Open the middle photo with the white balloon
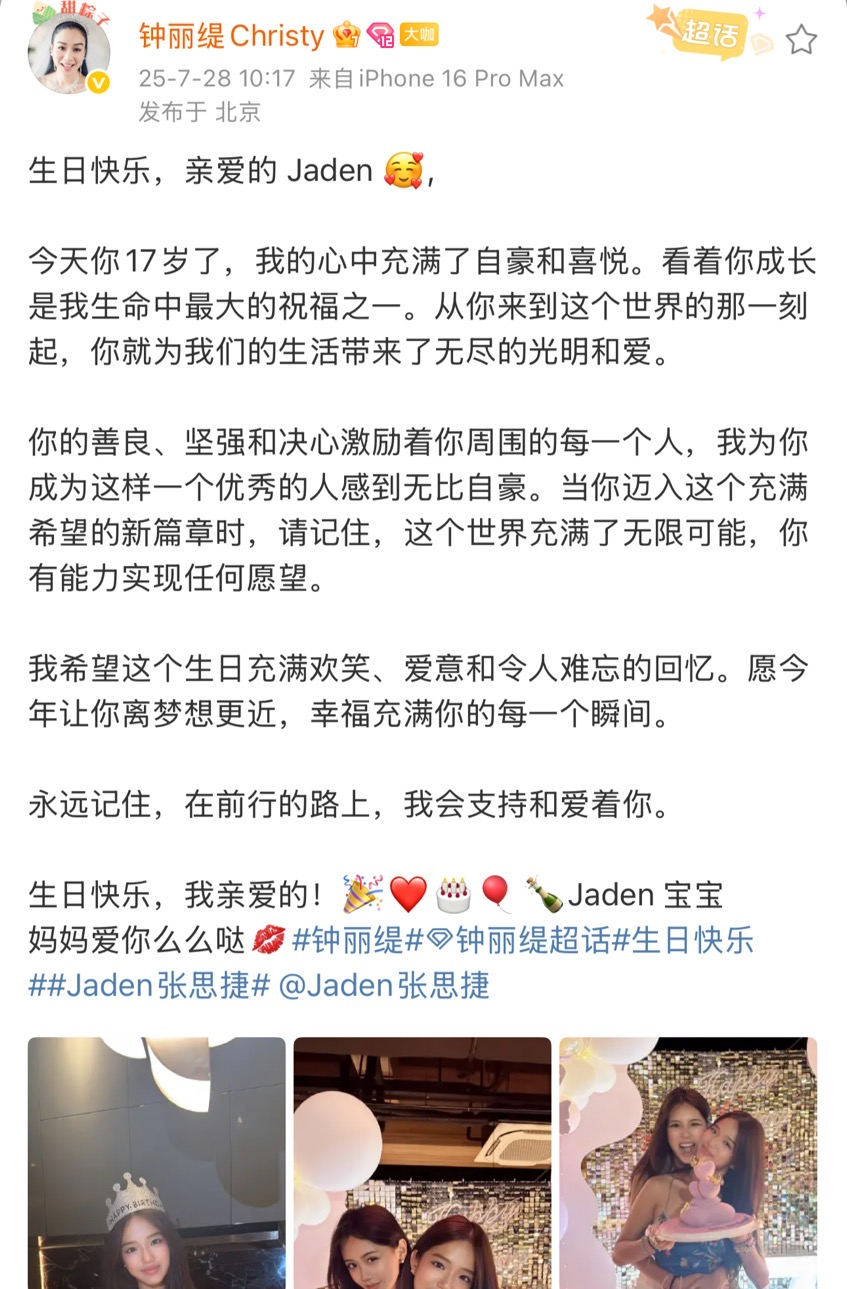This screenshot has height=1289, width=847. pos(422,1163)
